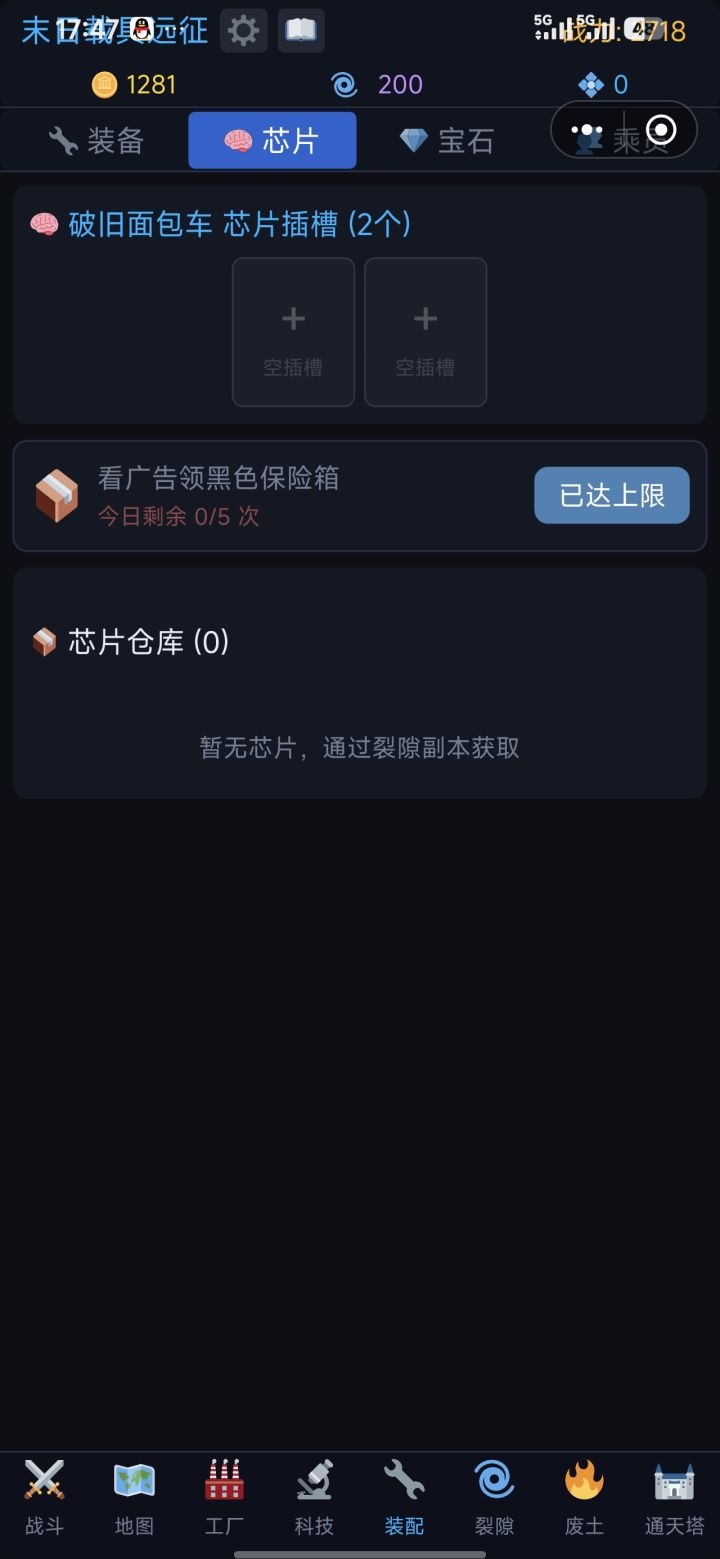Open the 地图 map icon
Screen dimensions: 720x1559
click(x=133, y=1497)
